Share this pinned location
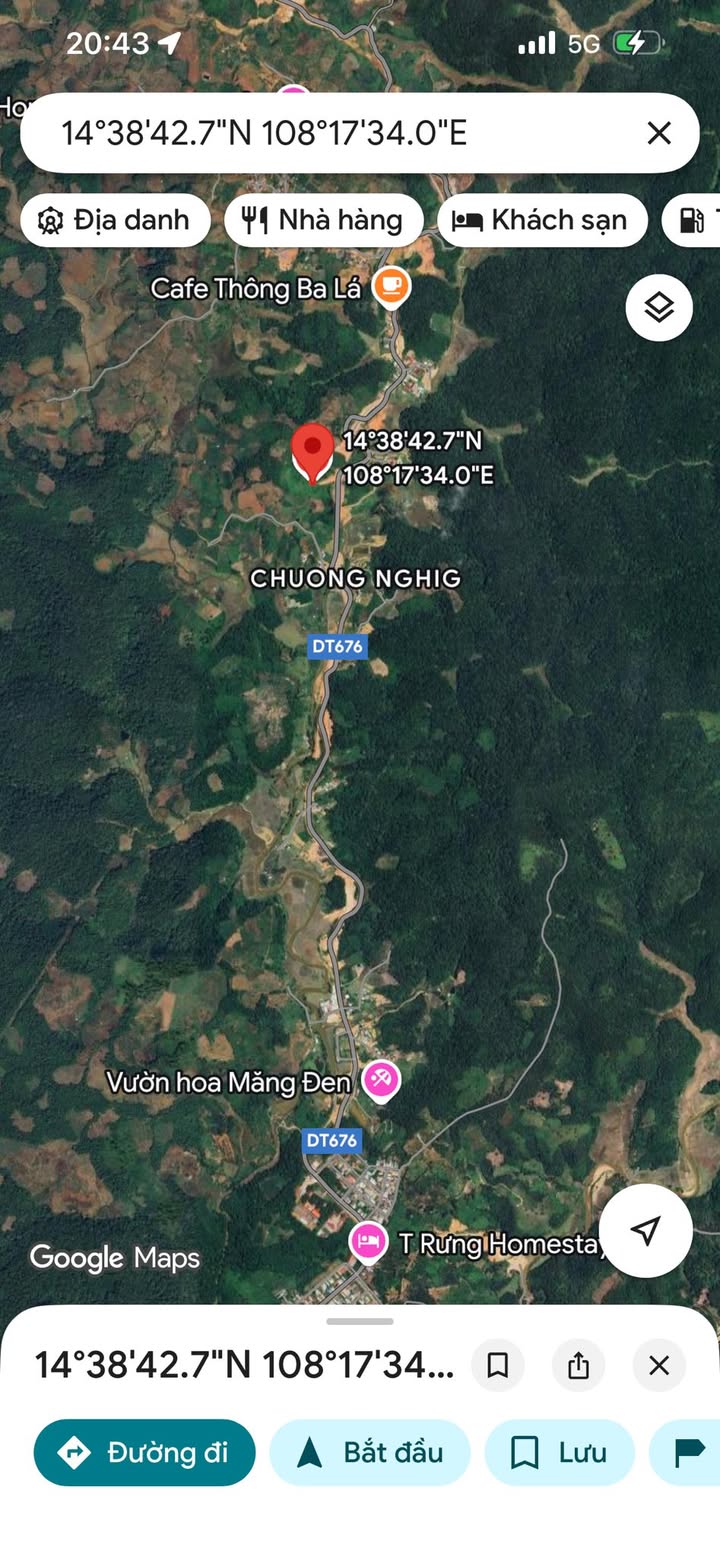The width and height of the screenshot is (720, 1557). [579, 1365]
